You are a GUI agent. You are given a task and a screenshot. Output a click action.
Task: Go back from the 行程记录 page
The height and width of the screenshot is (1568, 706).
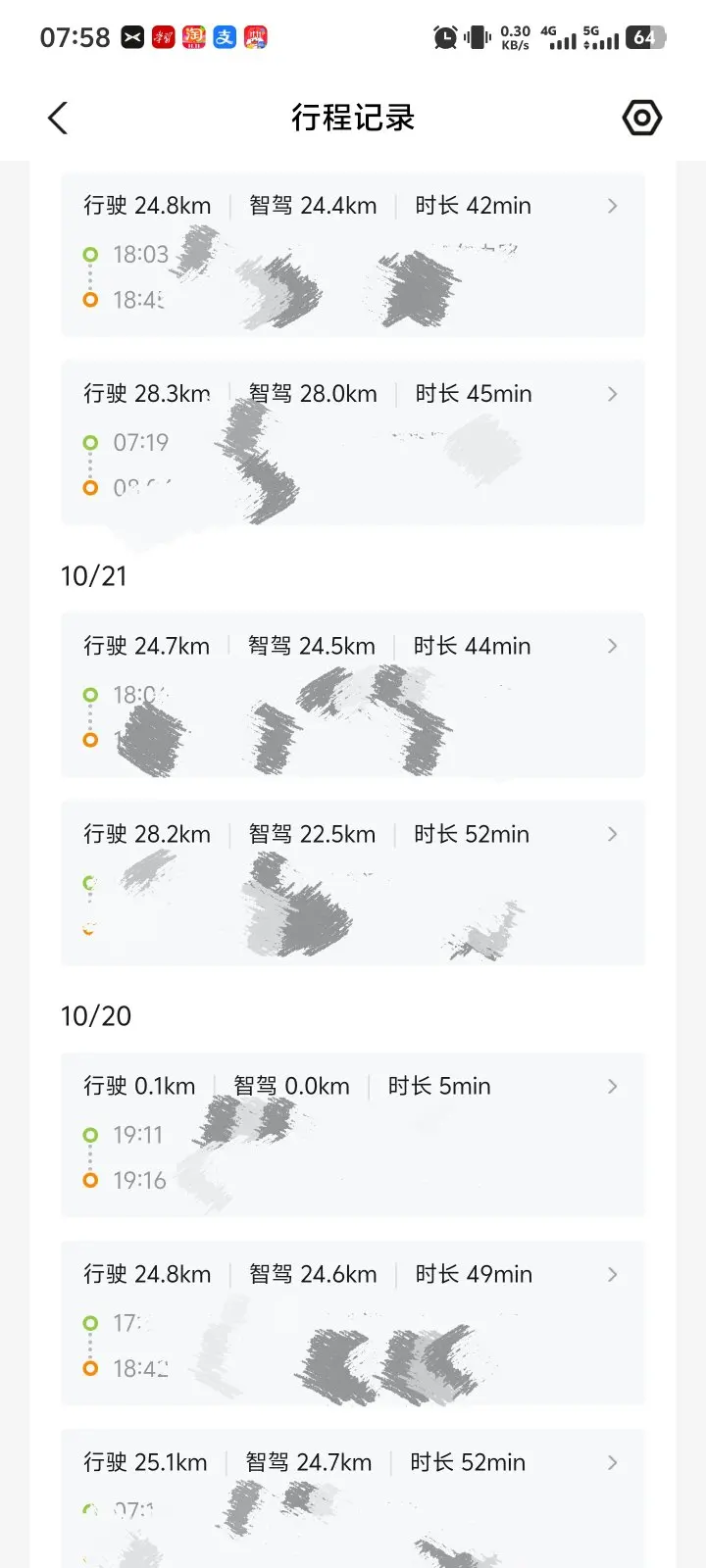click(x=58, y=119)
